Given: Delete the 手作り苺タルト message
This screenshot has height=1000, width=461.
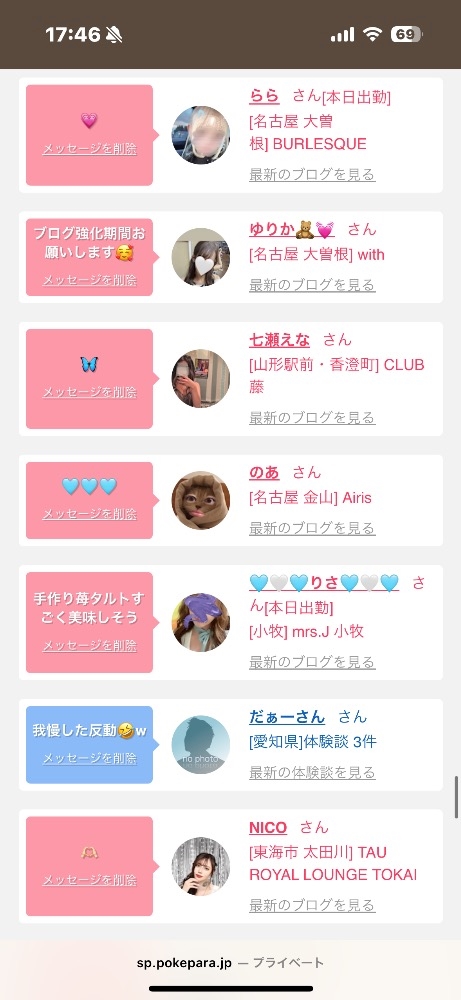Looking at the screenshot, I should point(89,645).
